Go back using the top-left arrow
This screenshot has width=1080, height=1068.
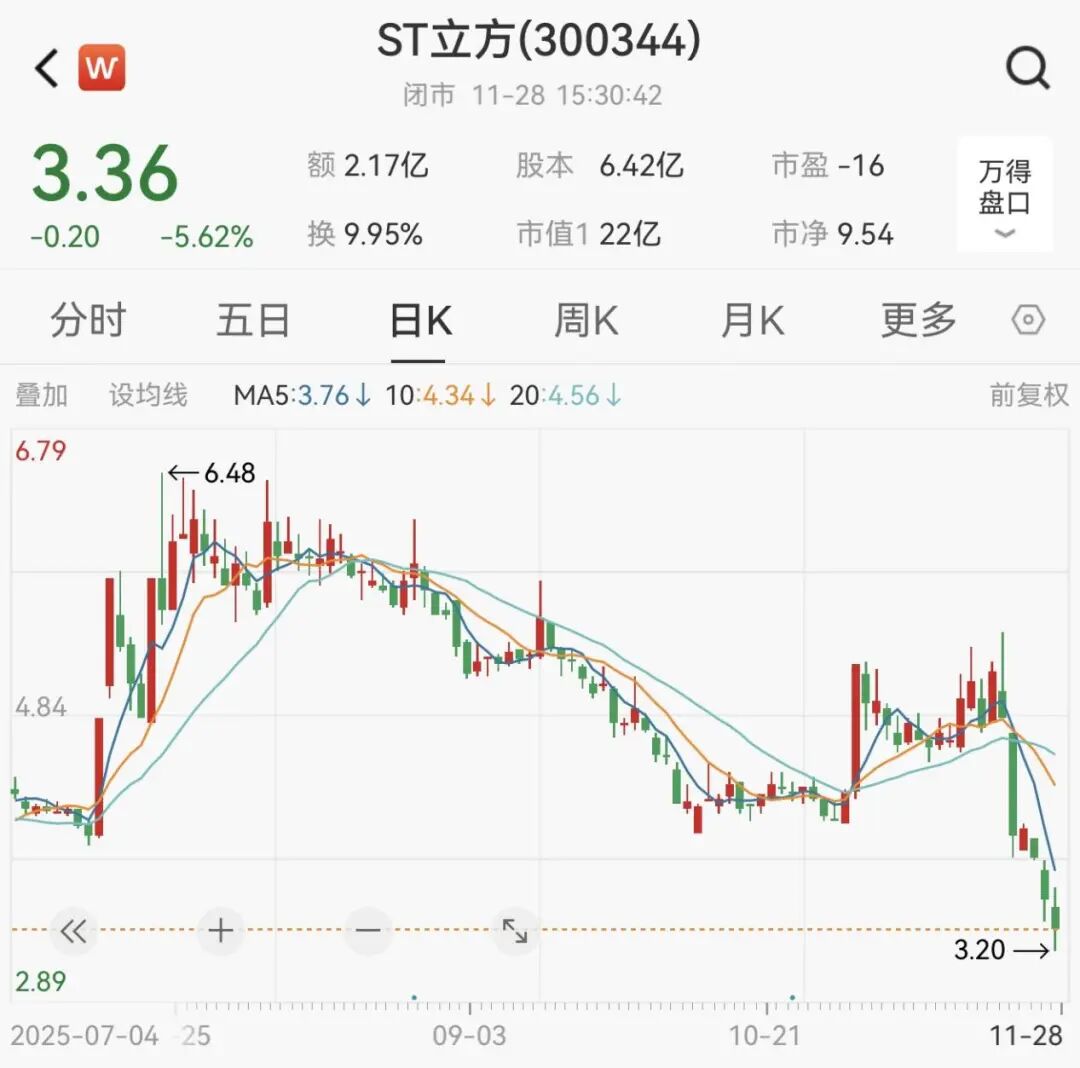click(47, 69)
